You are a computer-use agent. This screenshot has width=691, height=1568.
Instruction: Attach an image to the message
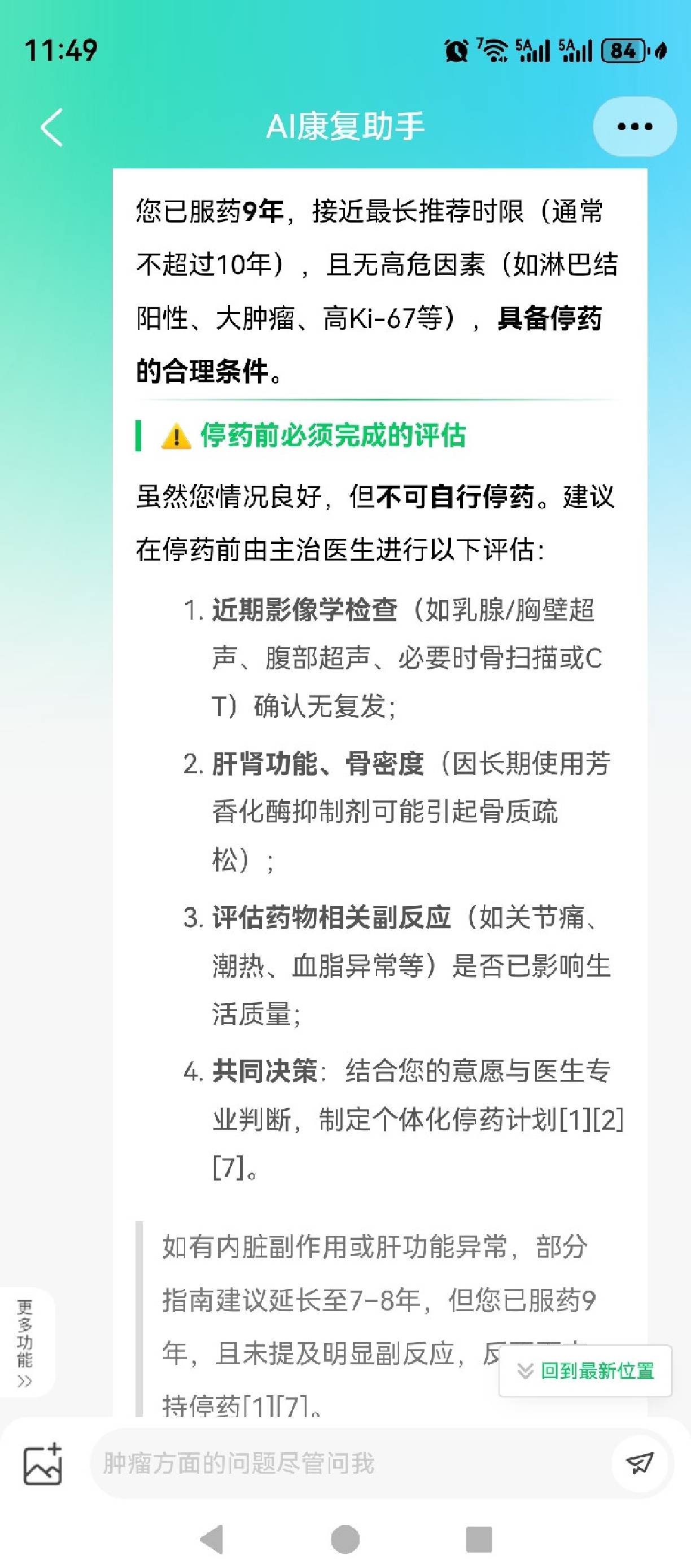click(x=42, y=1464)
